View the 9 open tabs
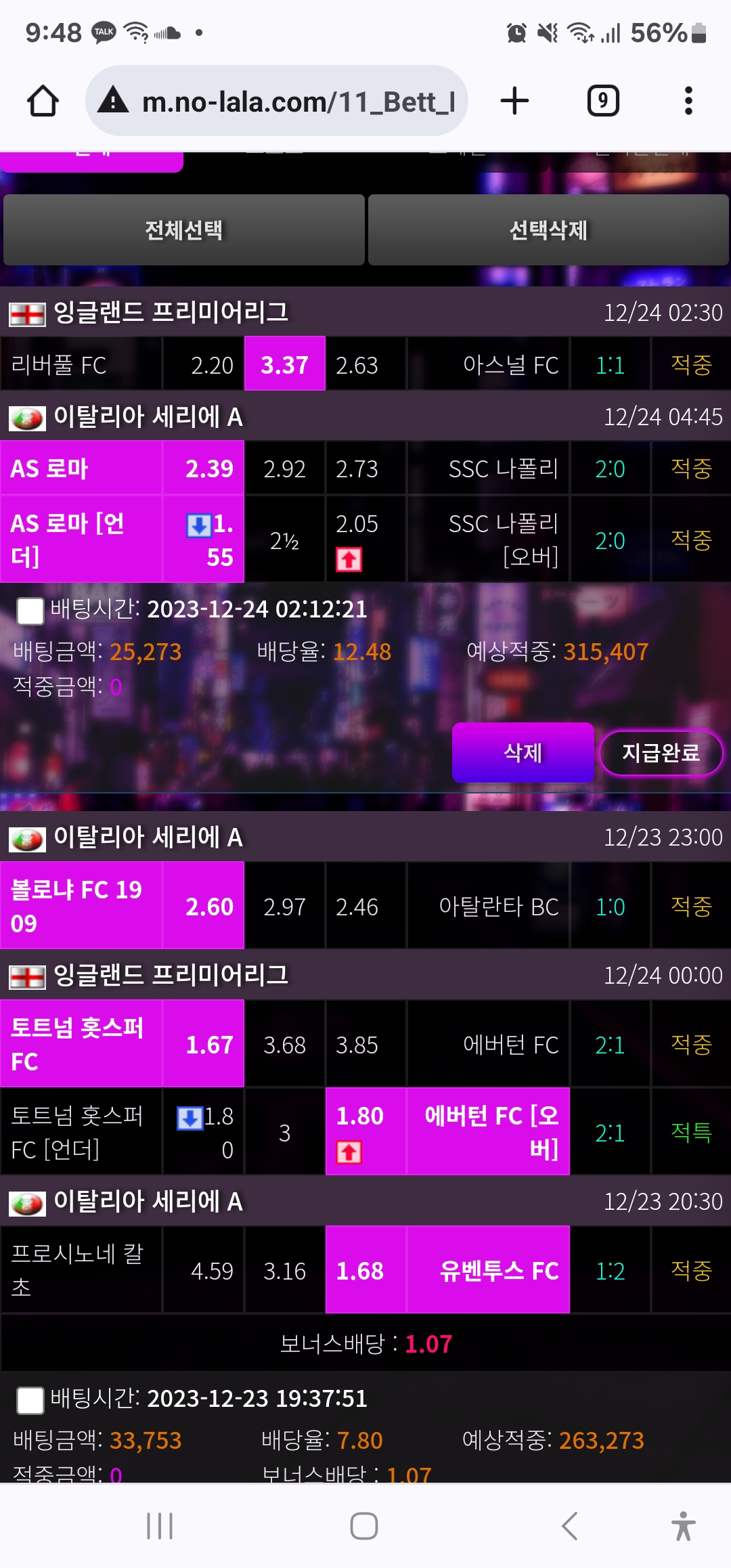 [x=602, y=102]
